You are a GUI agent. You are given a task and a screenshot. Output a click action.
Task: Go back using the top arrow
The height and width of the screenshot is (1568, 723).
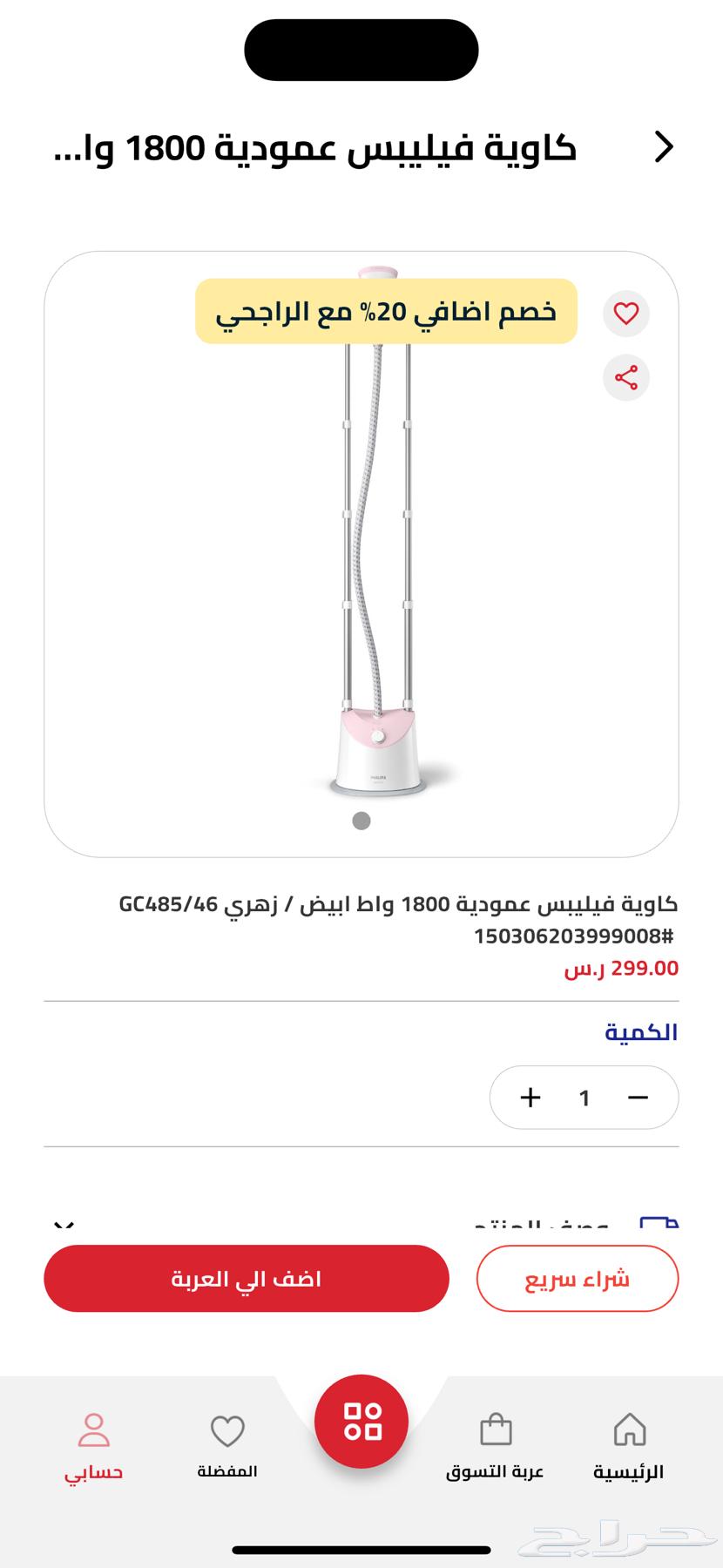pyautogui.click(x=664, y=147)
